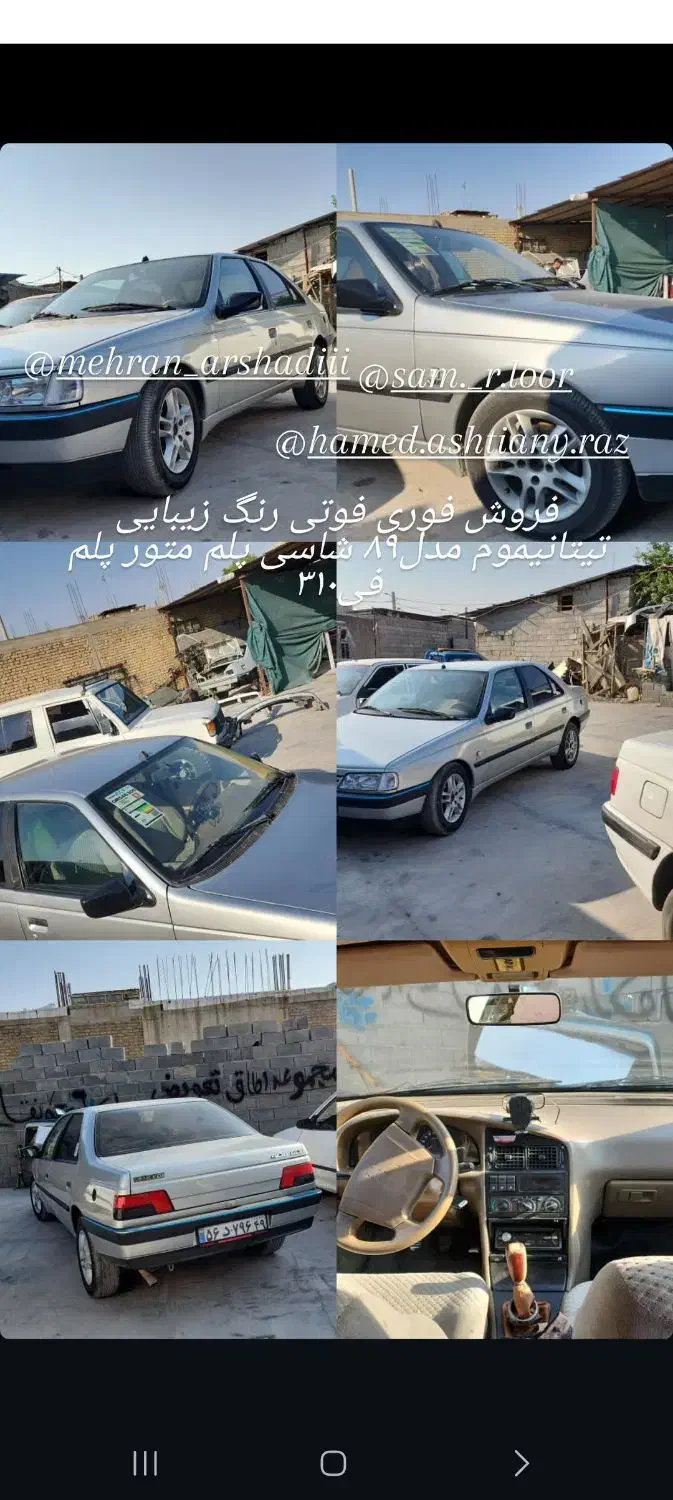Go back with the navigation bar arrow
The width and height of the screenshot is (673, 1500).
click(x=521, y=1464)
